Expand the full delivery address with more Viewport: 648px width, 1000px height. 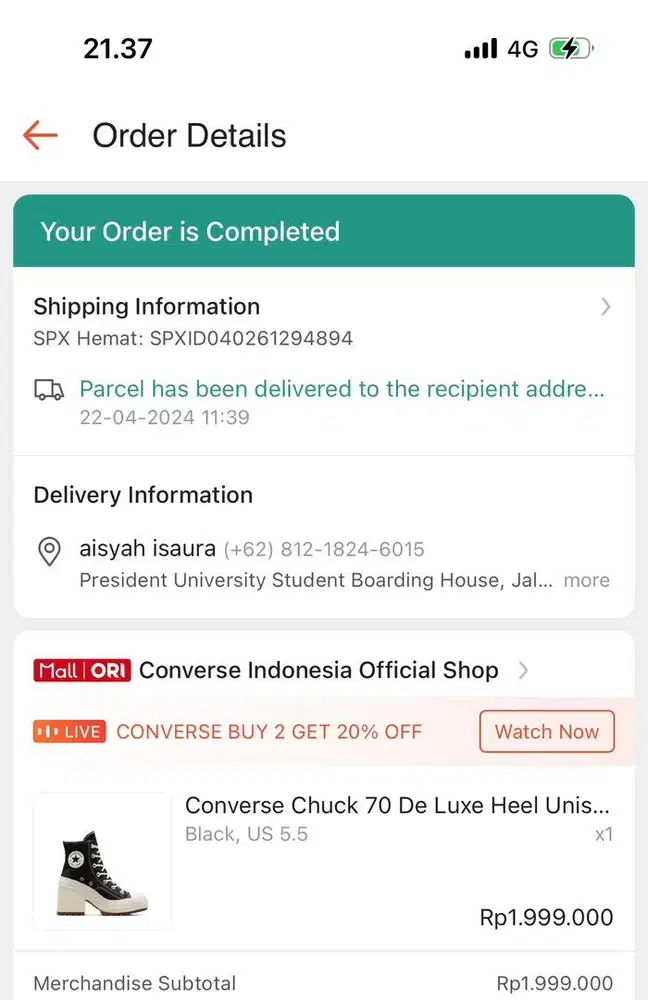pos(586,580)
